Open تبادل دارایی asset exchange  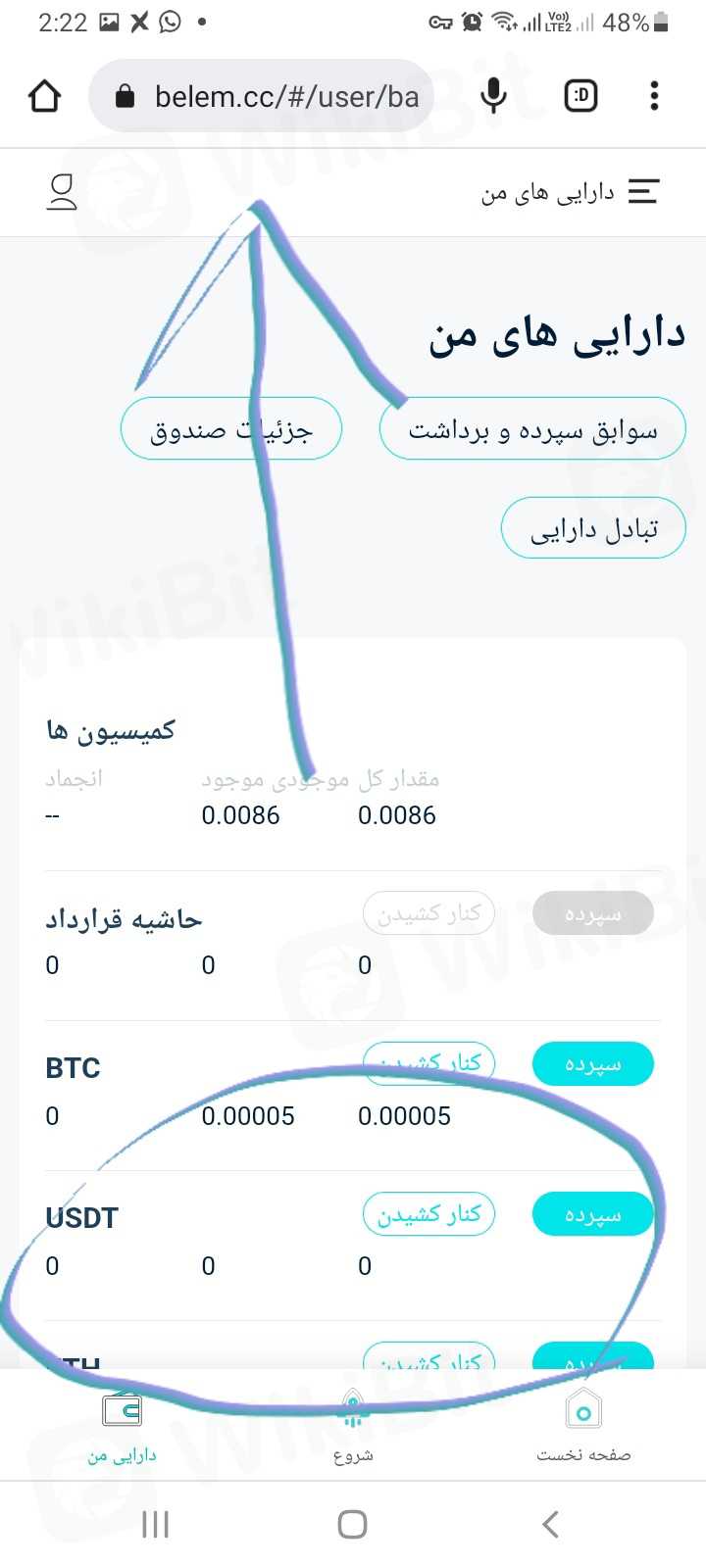[x=593, y=529]
